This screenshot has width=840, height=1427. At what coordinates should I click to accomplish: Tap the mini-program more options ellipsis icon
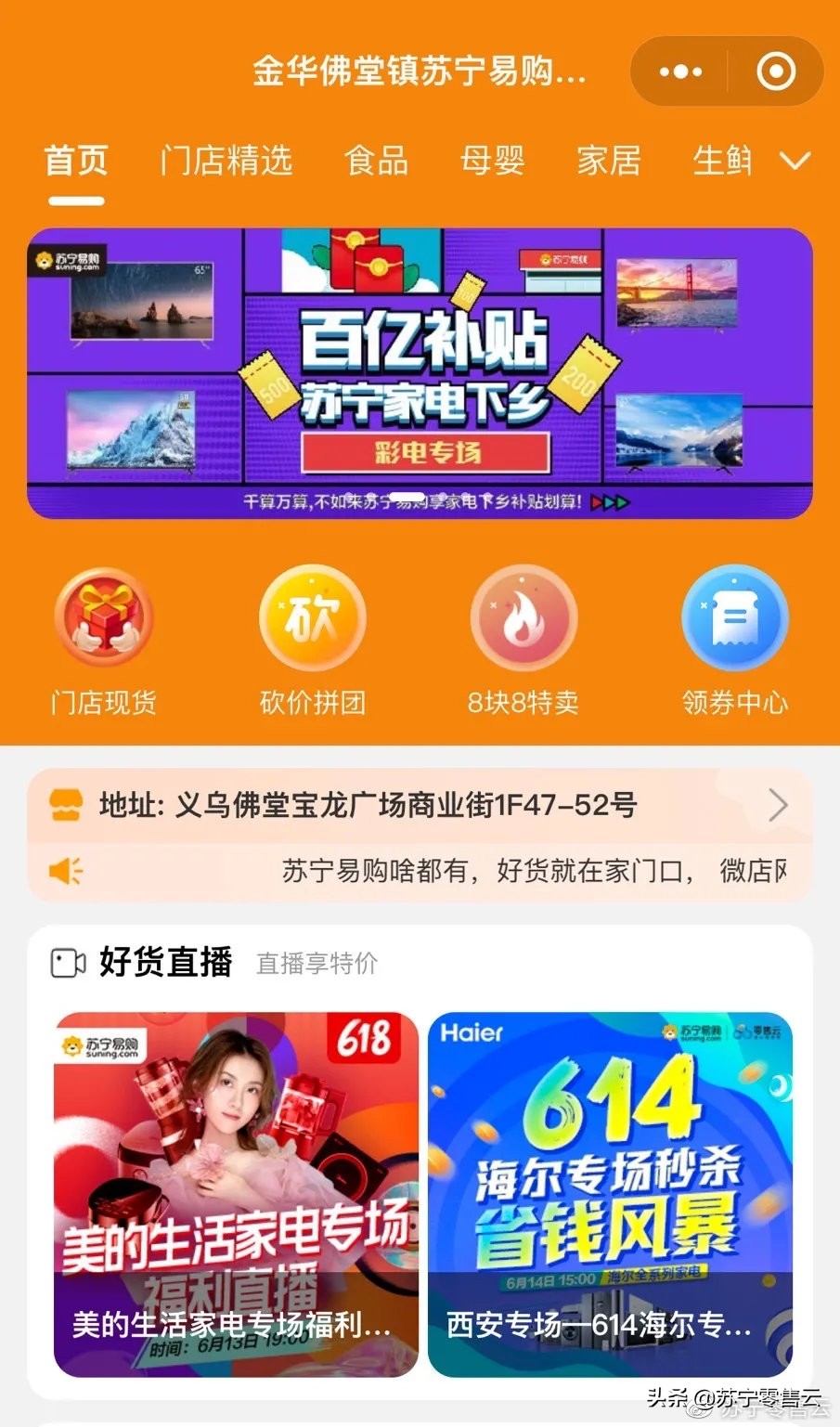coord(682,71)
